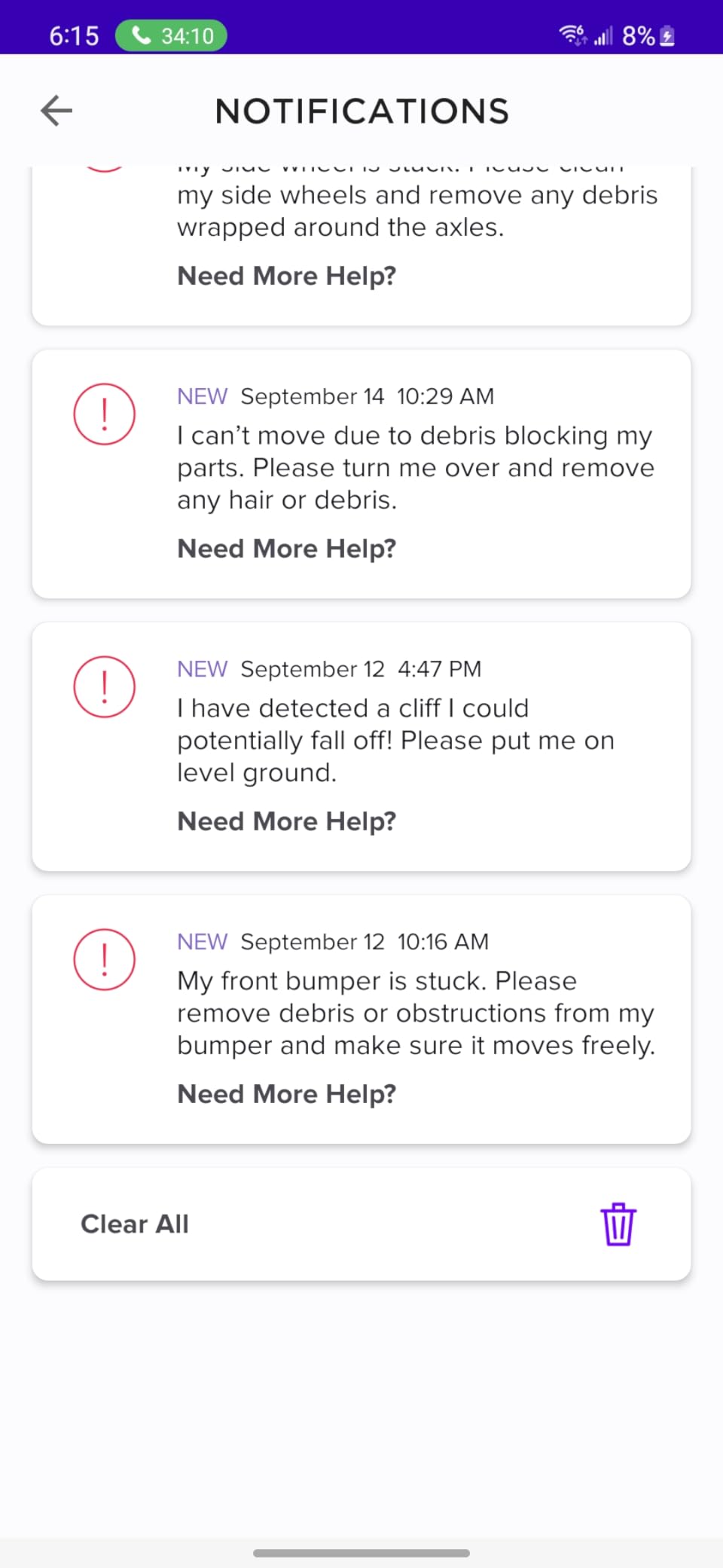723x1568 pixels.
Task: Open Need More Help on the side wheel alert
Action: coord(285,275)
